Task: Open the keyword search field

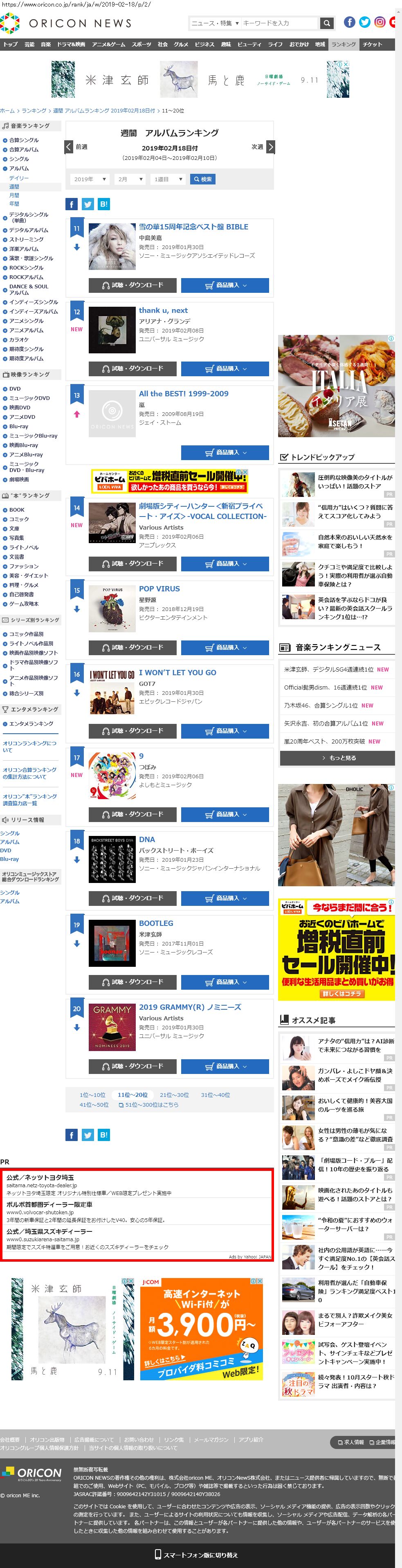Action: [x=280, y=23]
